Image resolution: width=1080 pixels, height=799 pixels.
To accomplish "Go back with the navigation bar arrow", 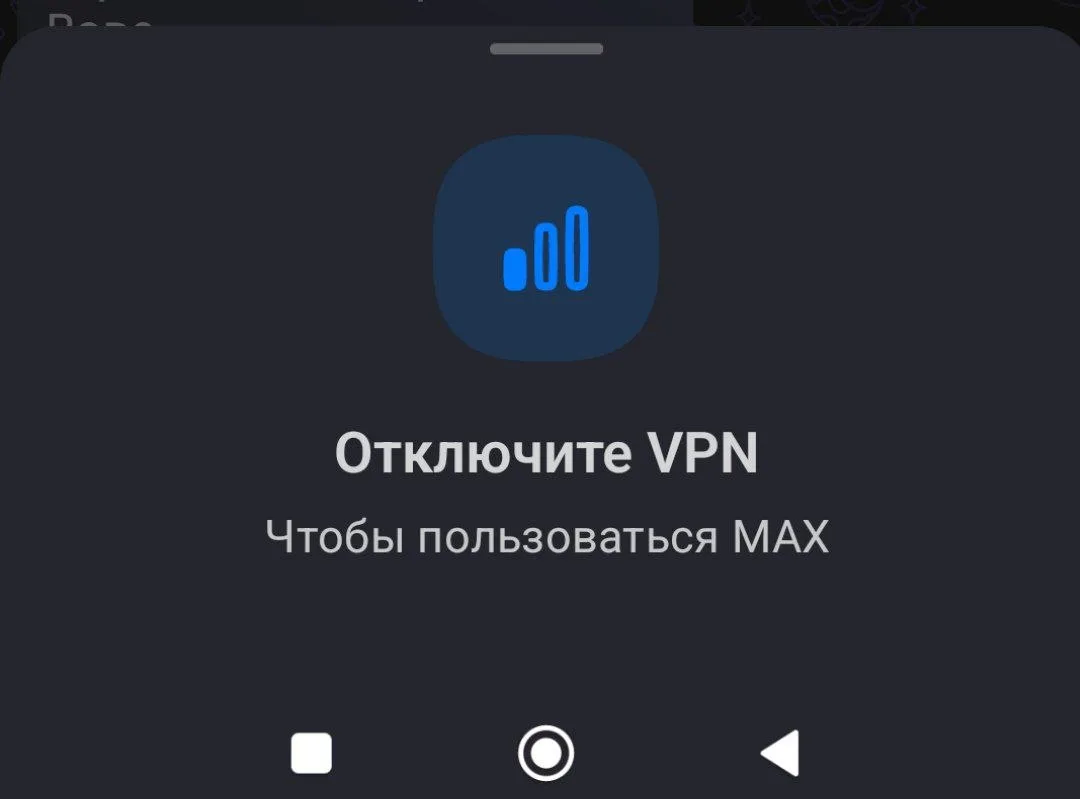I will pos(780,753).
